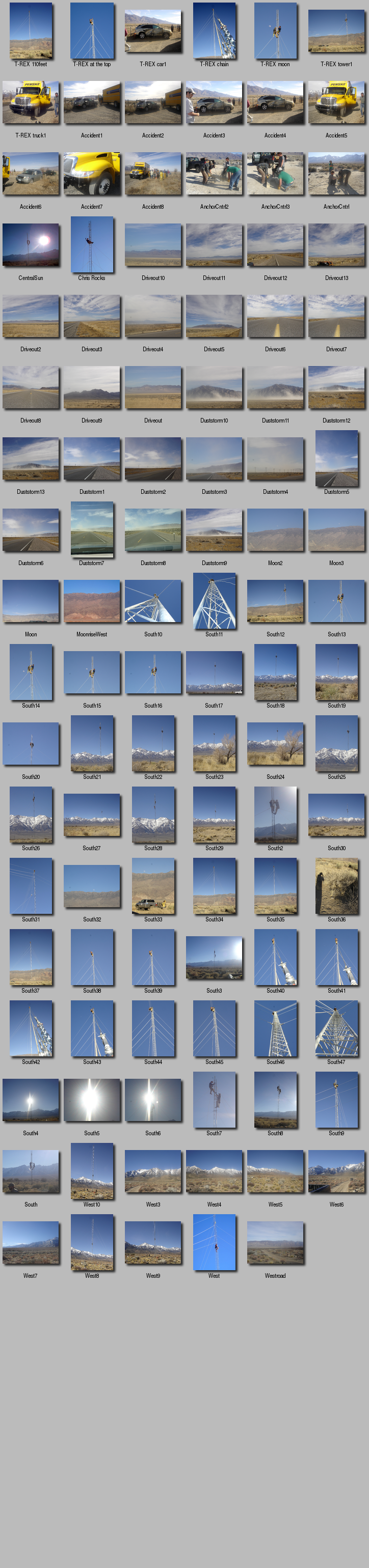View the T-REX at the top thumbnail
Screen dimensions: 369x1568
click(92, 31)
